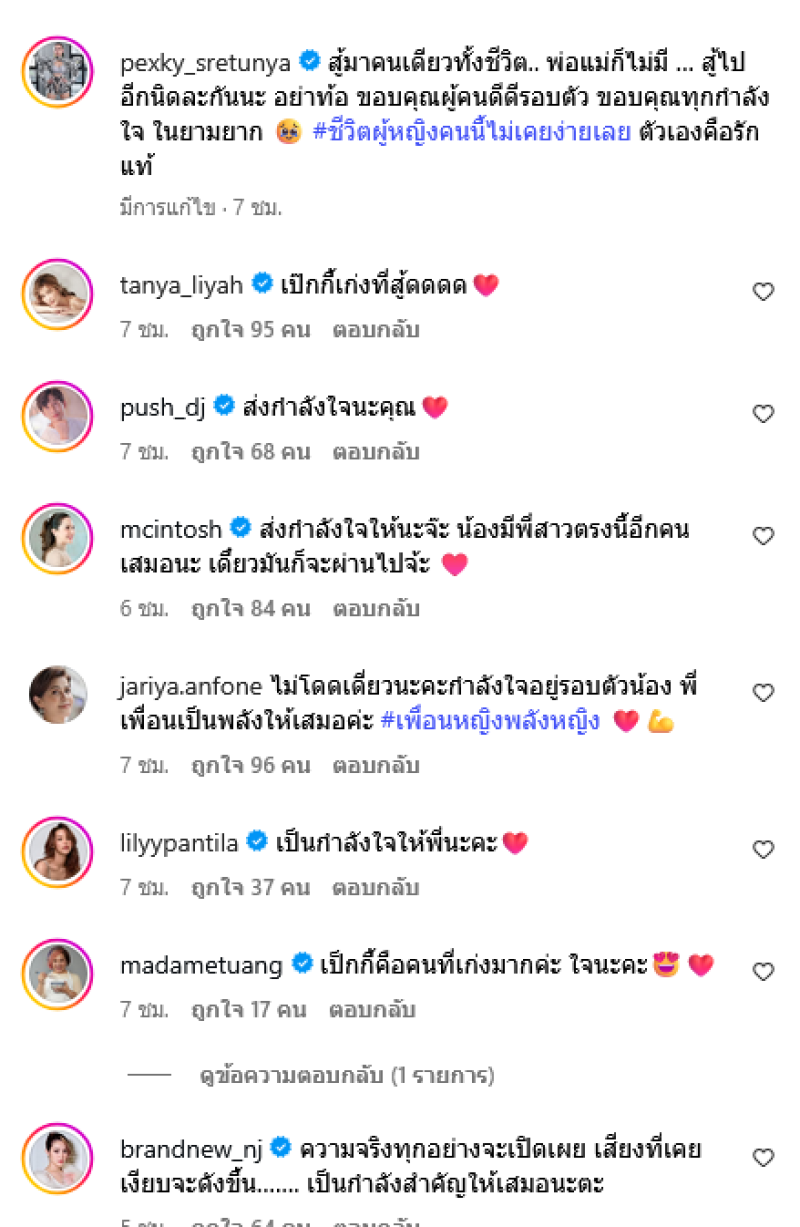Screen dimensions: 800x1227
Task: Like tanya_liyah's comment
Action: (x=763, y=292)
